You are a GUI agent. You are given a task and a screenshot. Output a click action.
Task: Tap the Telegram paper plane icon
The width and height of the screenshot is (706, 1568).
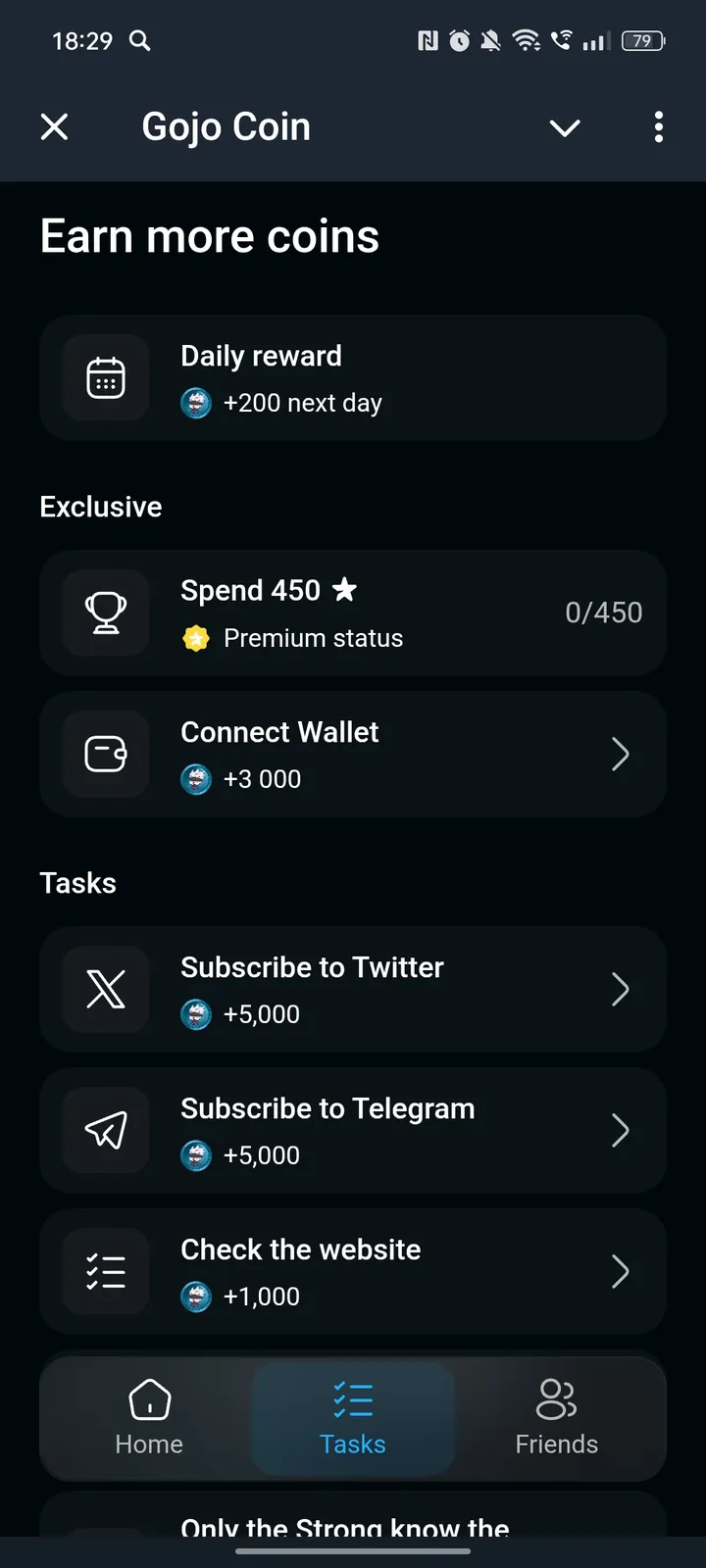click(x=105, y=1130)
